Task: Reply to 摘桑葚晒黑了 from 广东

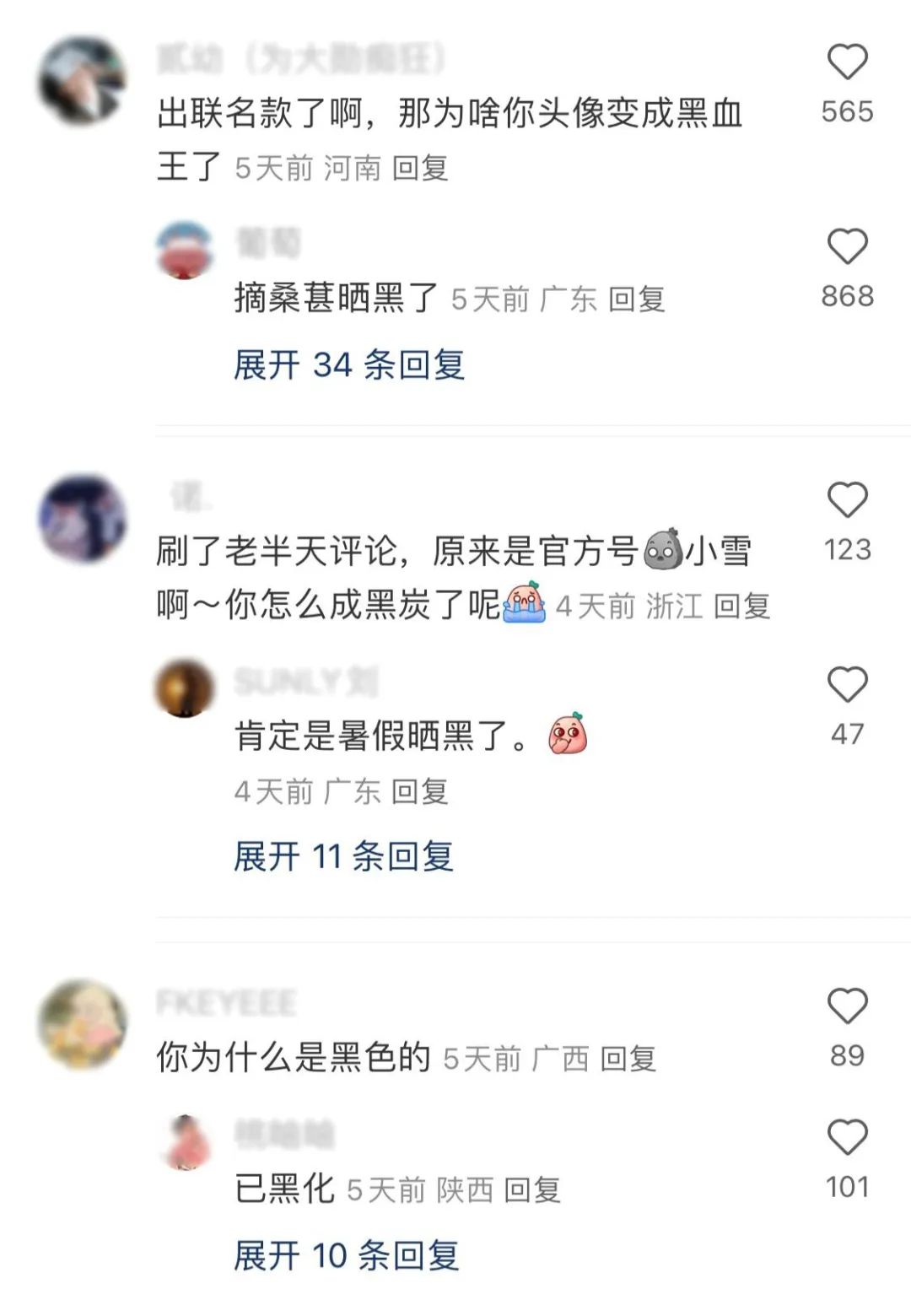Action: click(636, 299)
